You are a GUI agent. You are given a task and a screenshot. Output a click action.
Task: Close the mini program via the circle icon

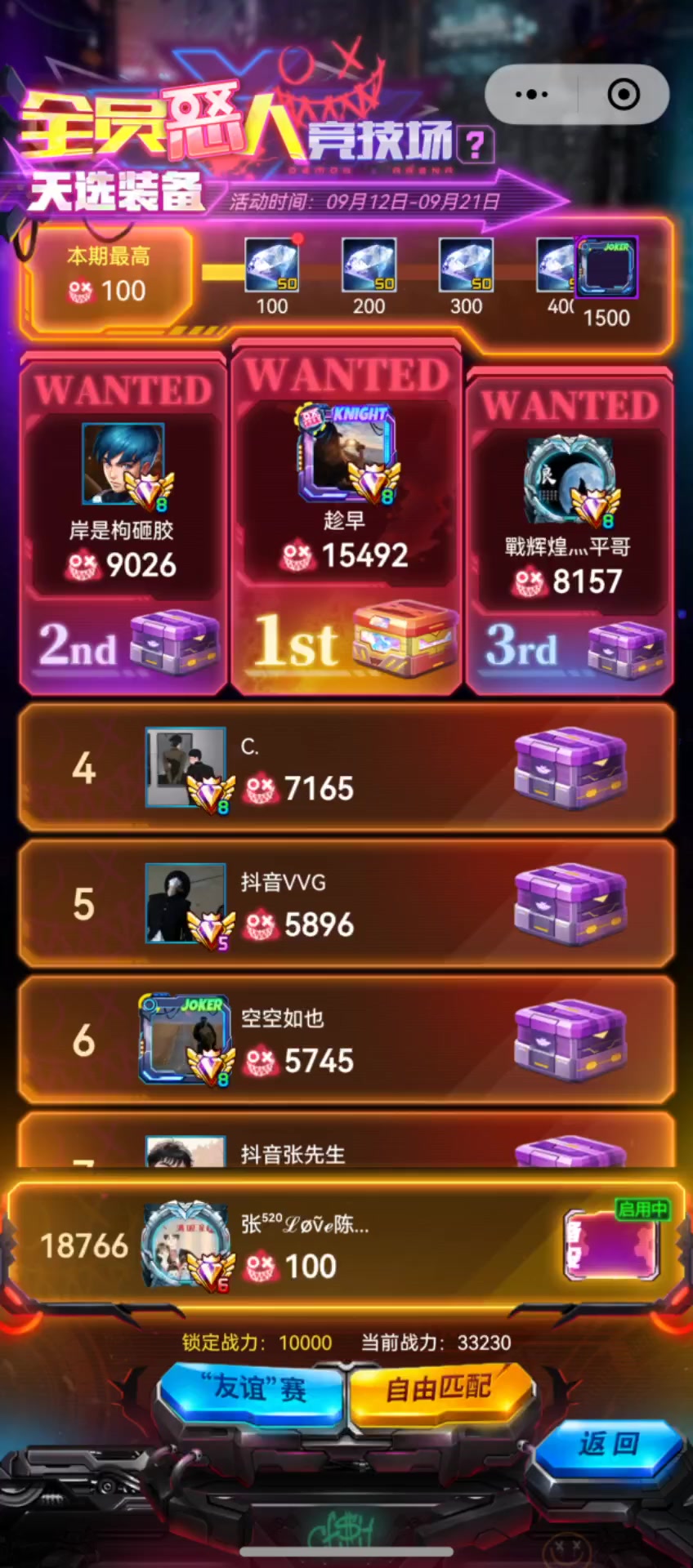click(x=624, y=95)
